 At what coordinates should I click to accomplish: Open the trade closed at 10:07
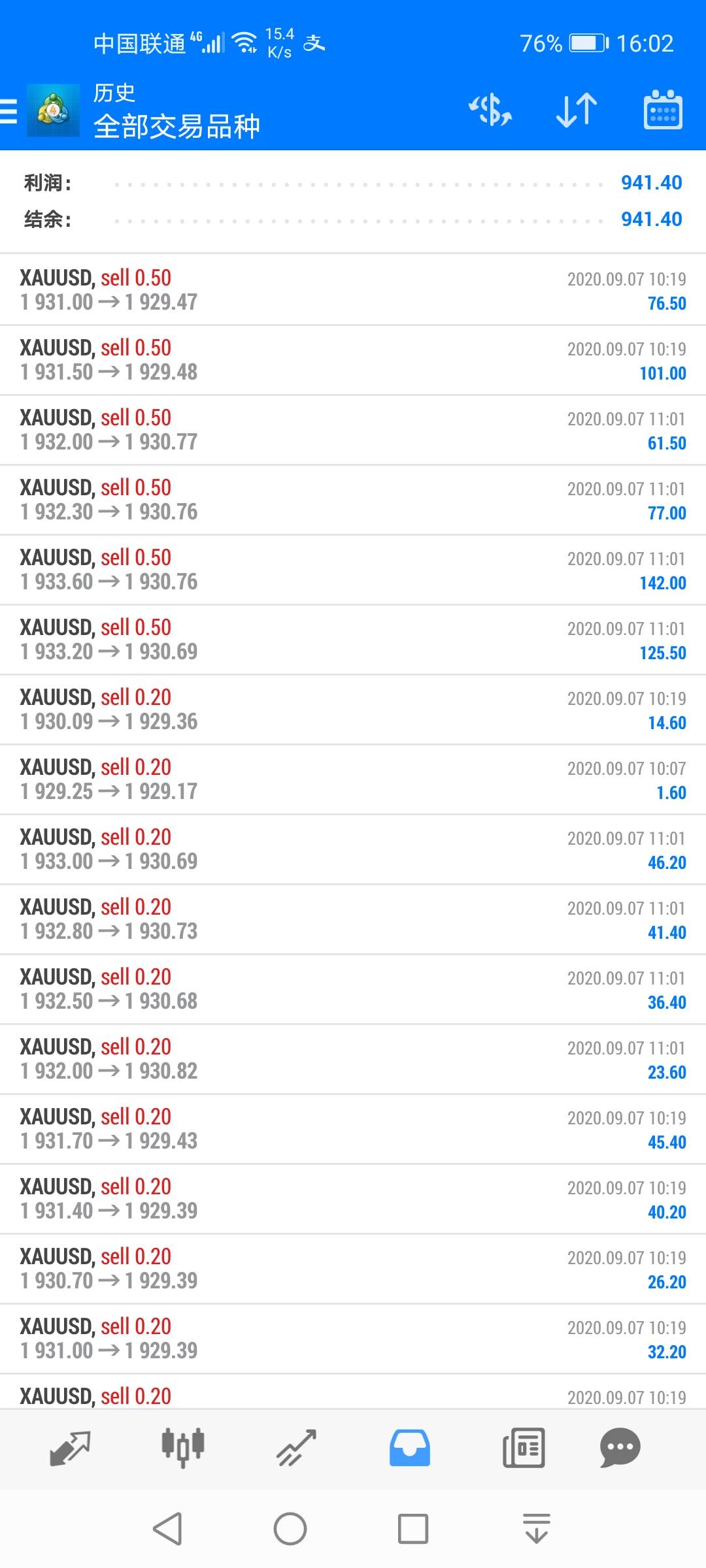tap(353, 779)
